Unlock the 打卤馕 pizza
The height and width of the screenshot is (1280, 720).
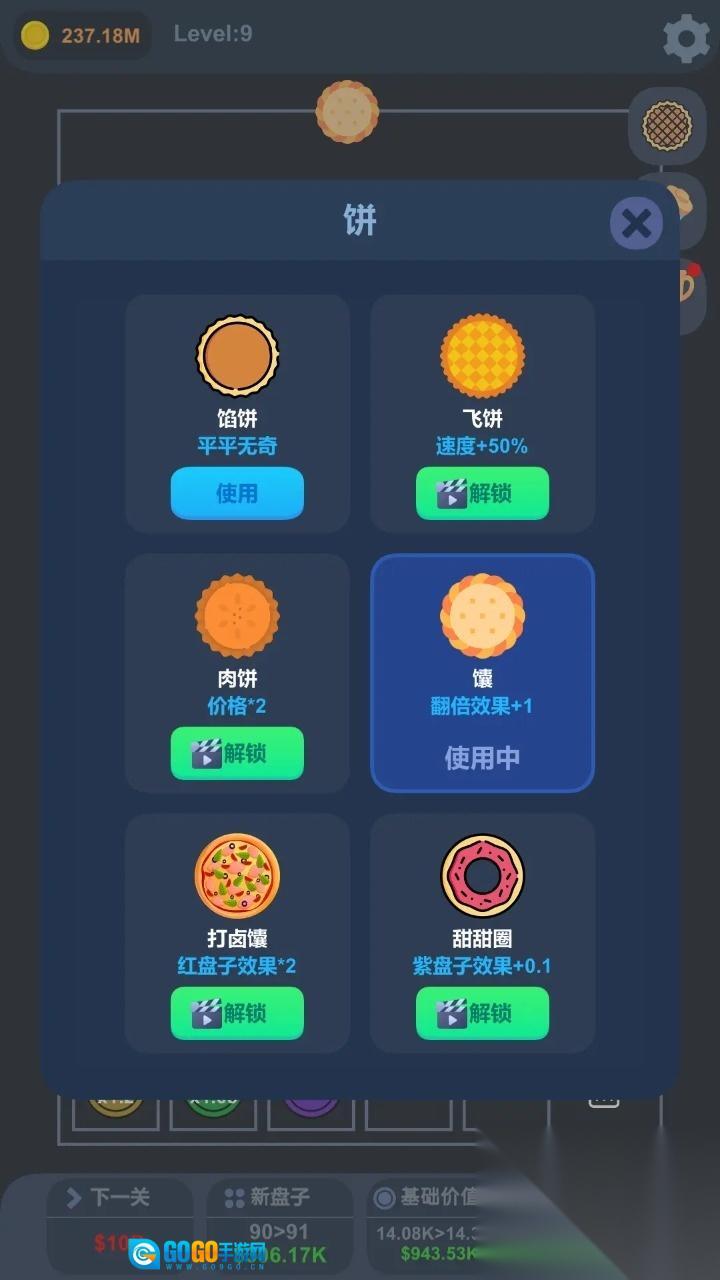pos(237,1013)
